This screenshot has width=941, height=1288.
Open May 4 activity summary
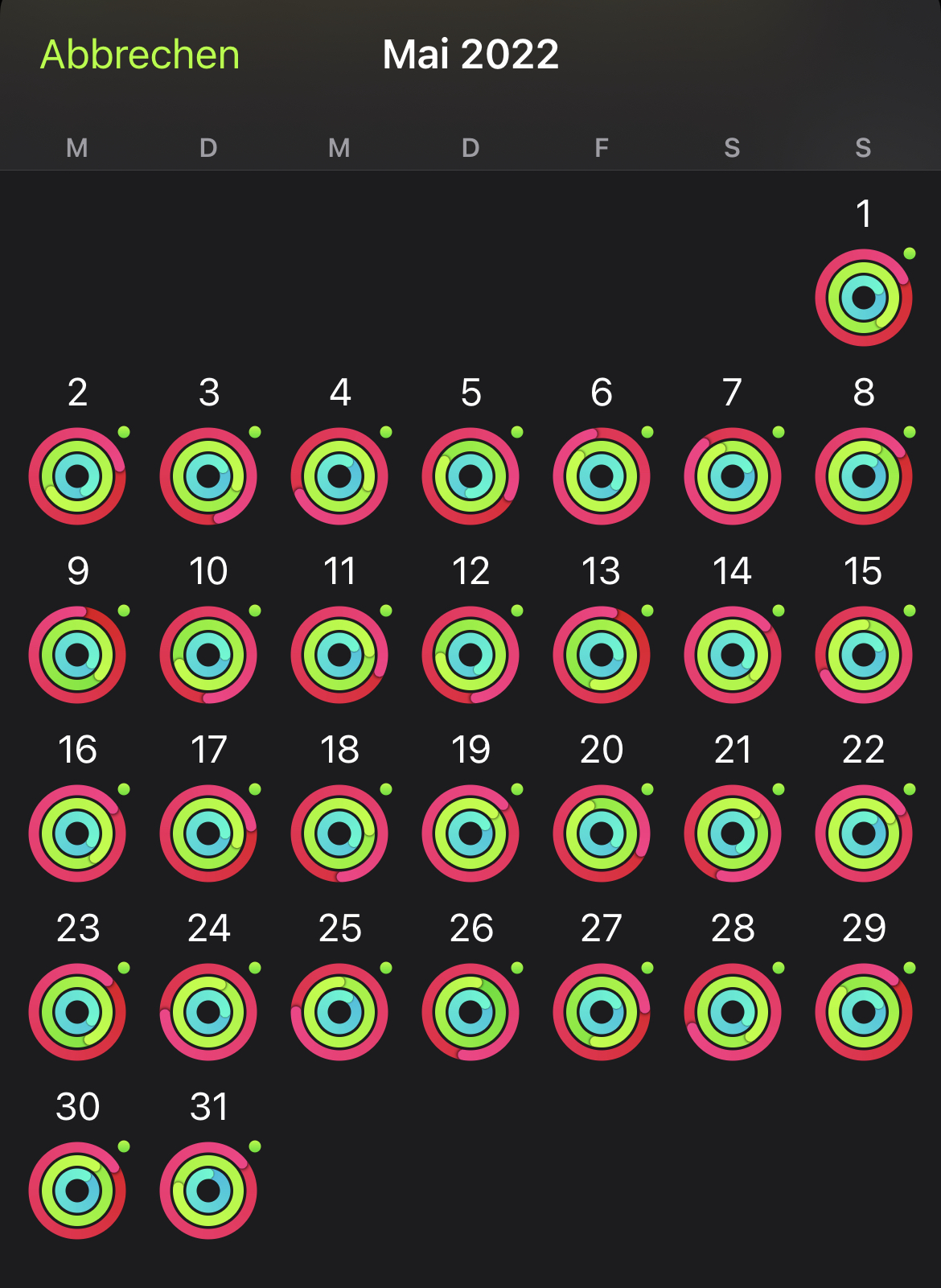tap(339, 476)
